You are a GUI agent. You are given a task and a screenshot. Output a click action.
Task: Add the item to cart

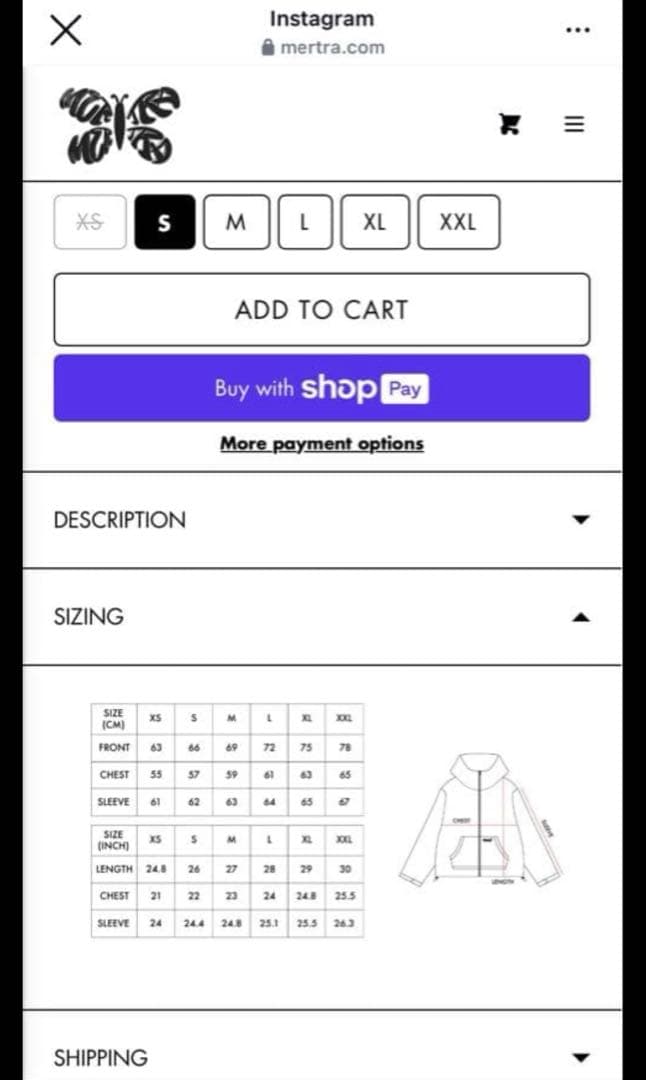[x=321, y=310]
